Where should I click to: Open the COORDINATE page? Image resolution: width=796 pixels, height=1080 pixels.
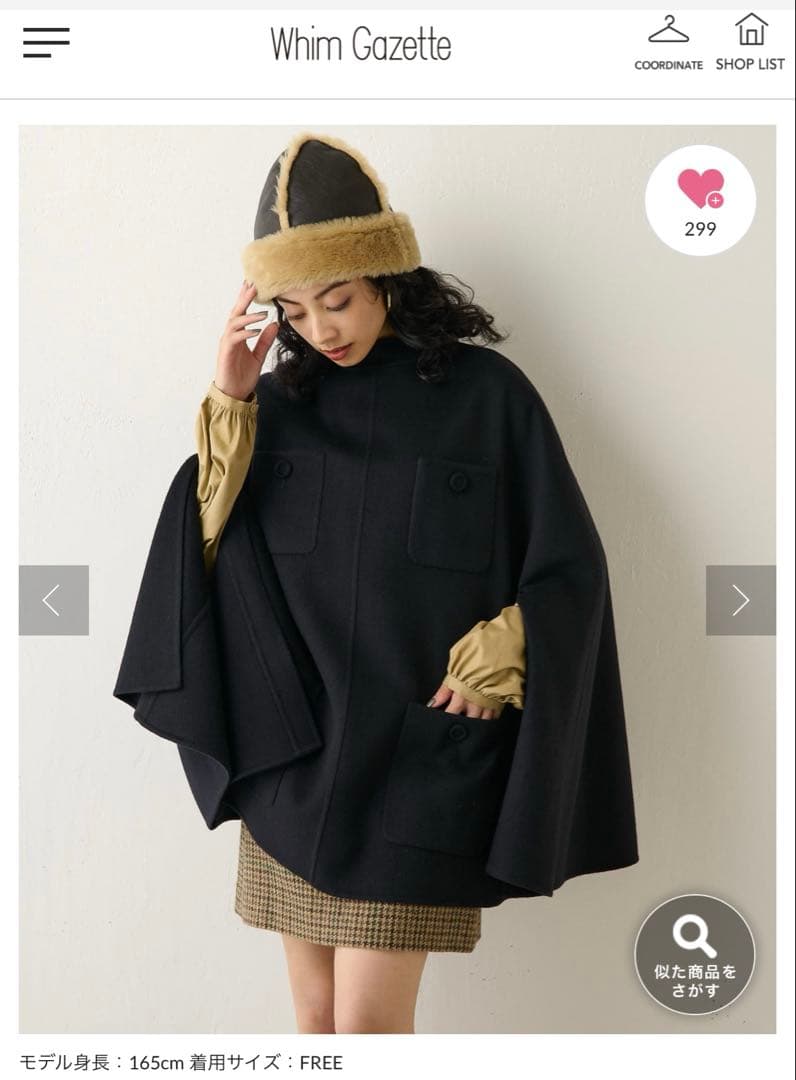click(x=668, y=42)
